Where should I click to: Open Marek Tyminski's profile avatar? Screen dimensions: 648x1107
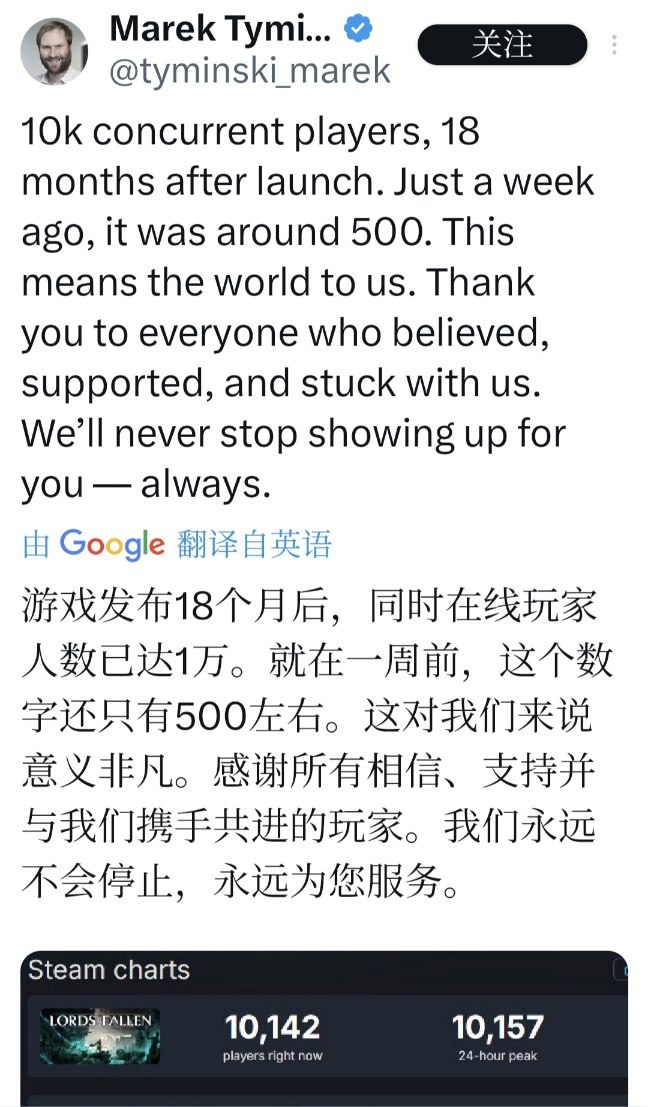coord(54,50)
